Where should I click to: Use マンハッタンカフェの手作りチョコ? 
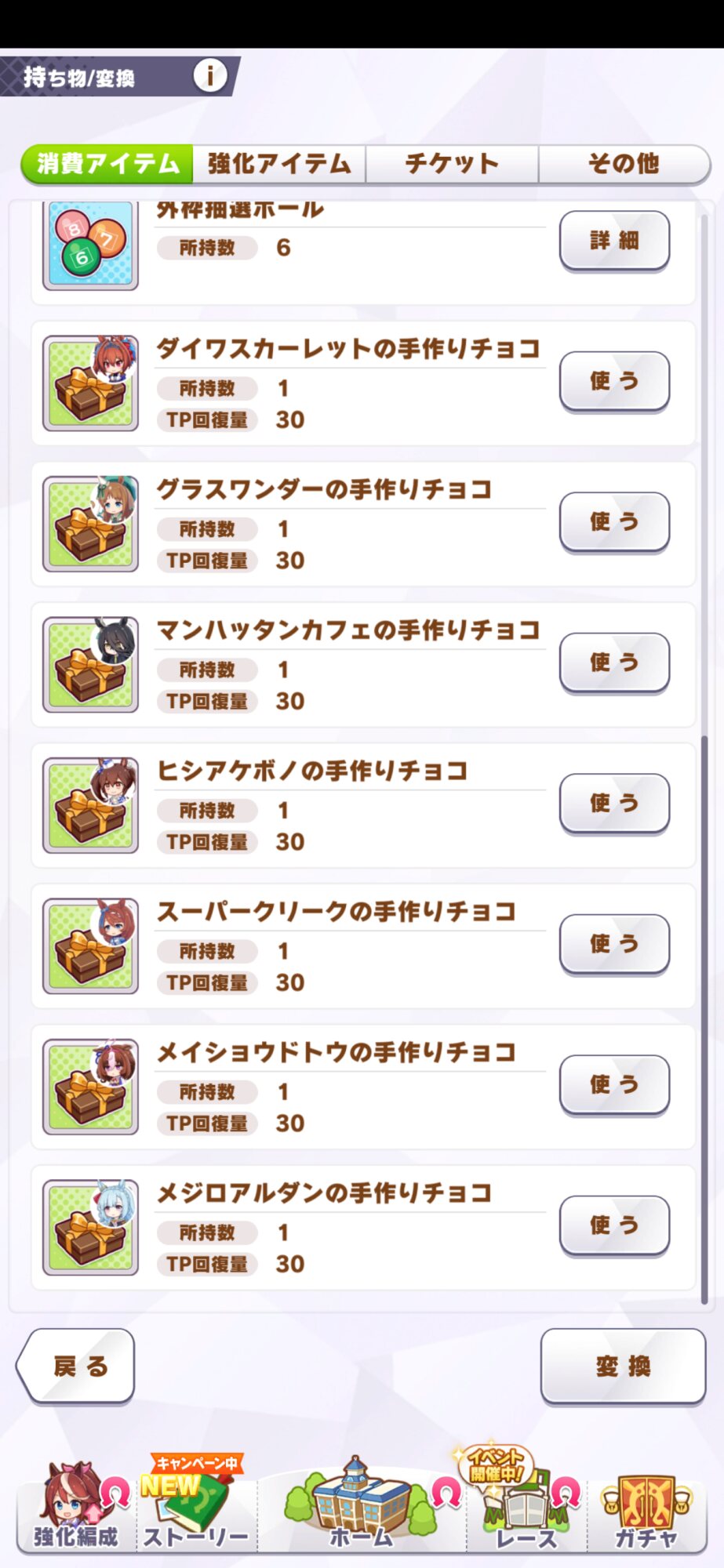pyautogui.click(x=614, y=662)
